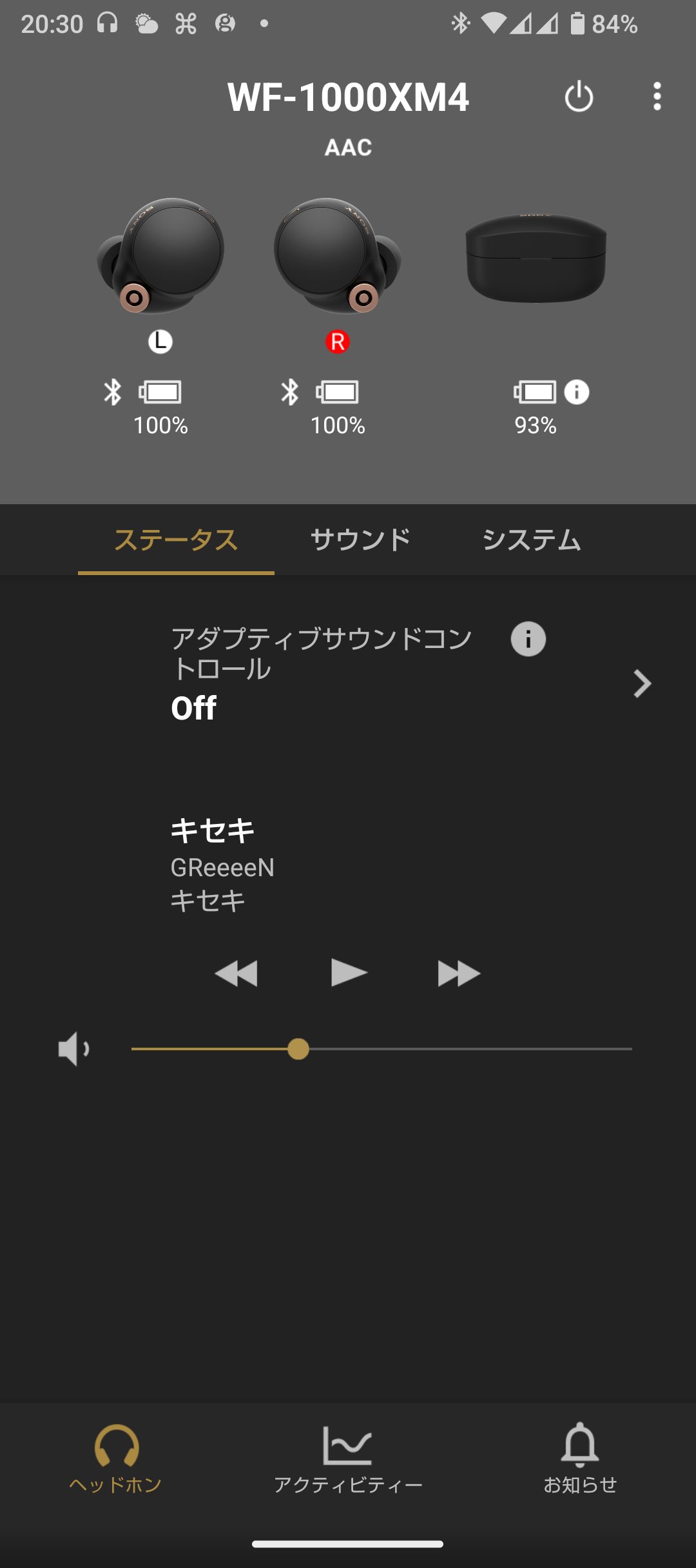This screenshot has width=696, height=1568.
Task: Play the song キセキ
Action: (x=349, y=972)
